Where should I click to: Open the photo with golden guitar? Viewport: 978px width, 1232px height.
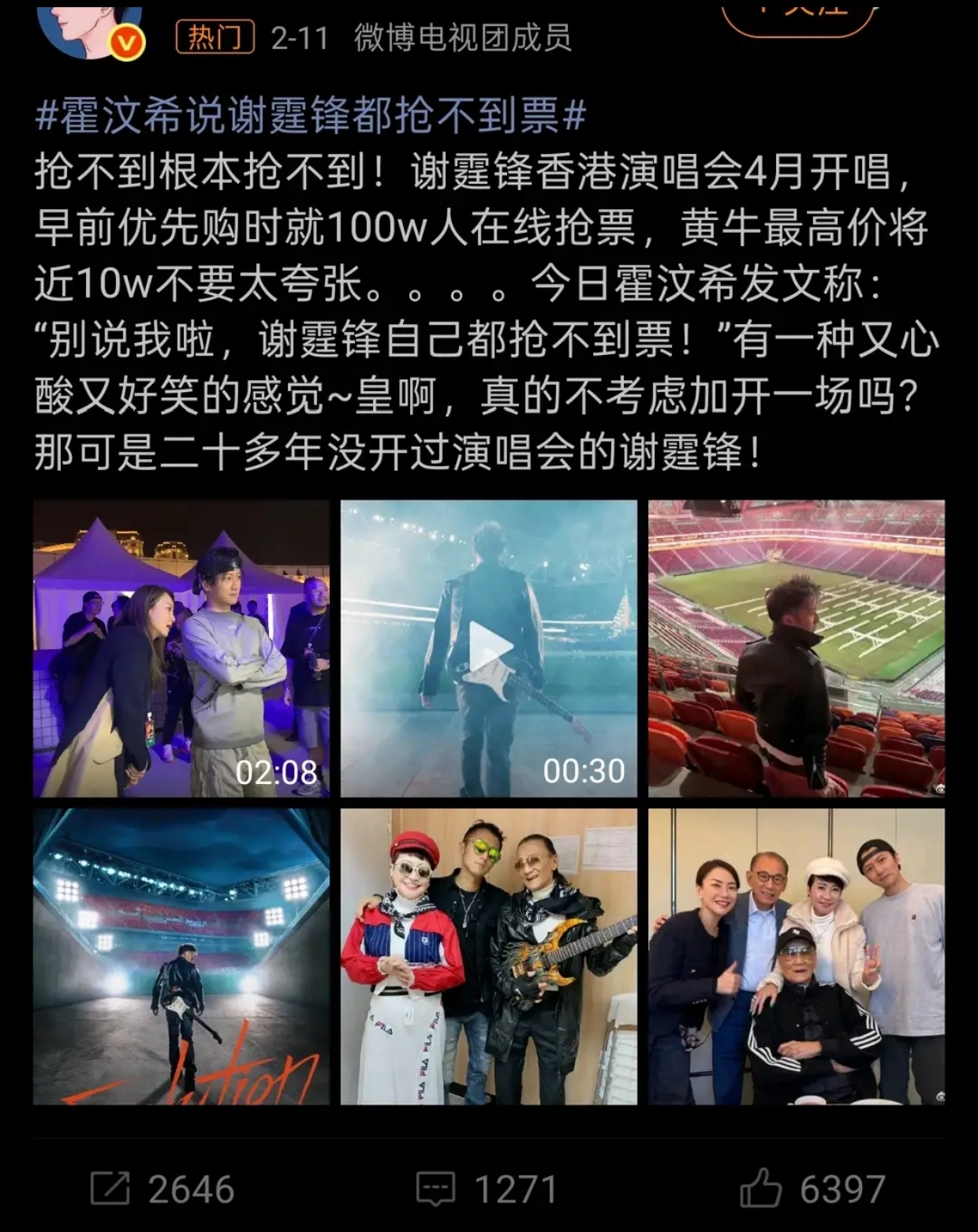click(488, 956)
